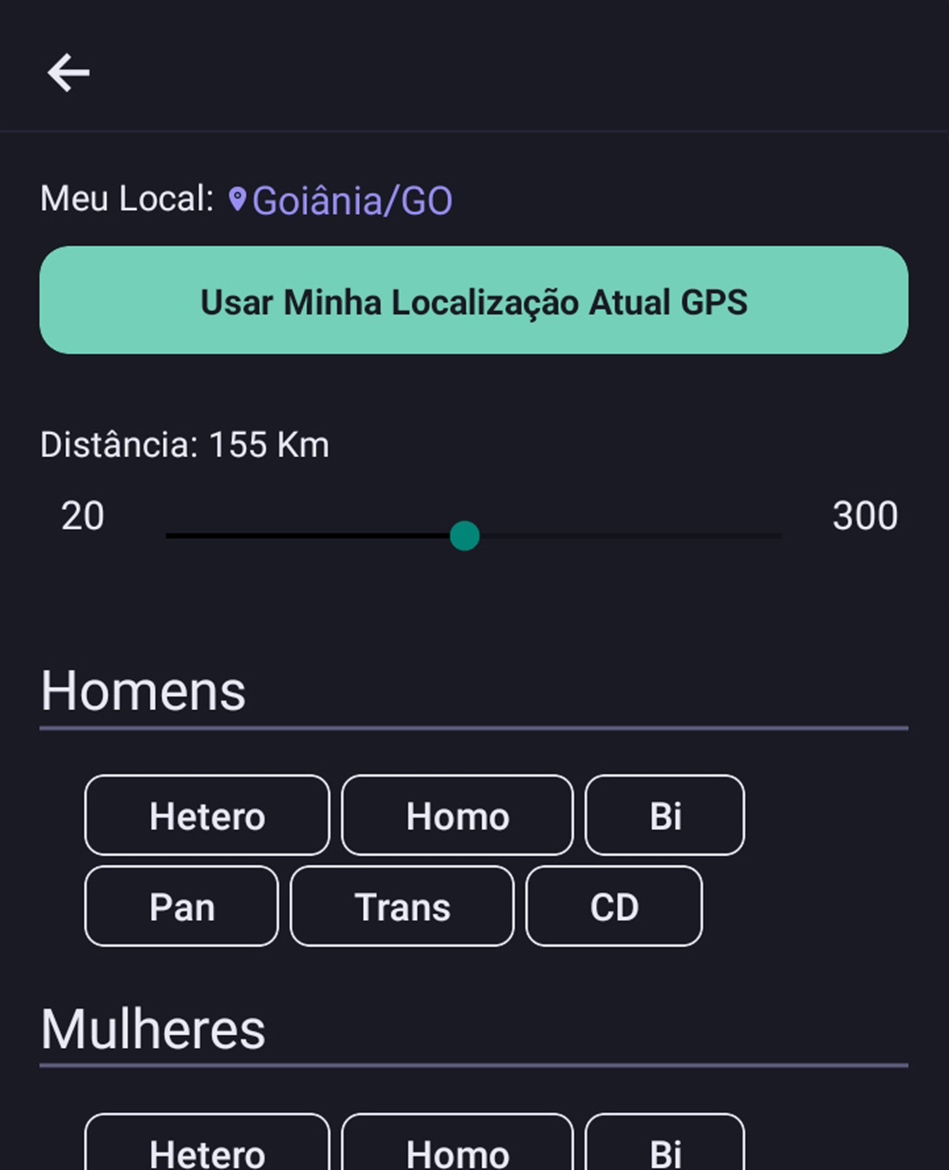This screenshot has width=949, height=1170.
Task: Toggle the Hetero filter under Mulheres
Action: [x=206, y=1150]
